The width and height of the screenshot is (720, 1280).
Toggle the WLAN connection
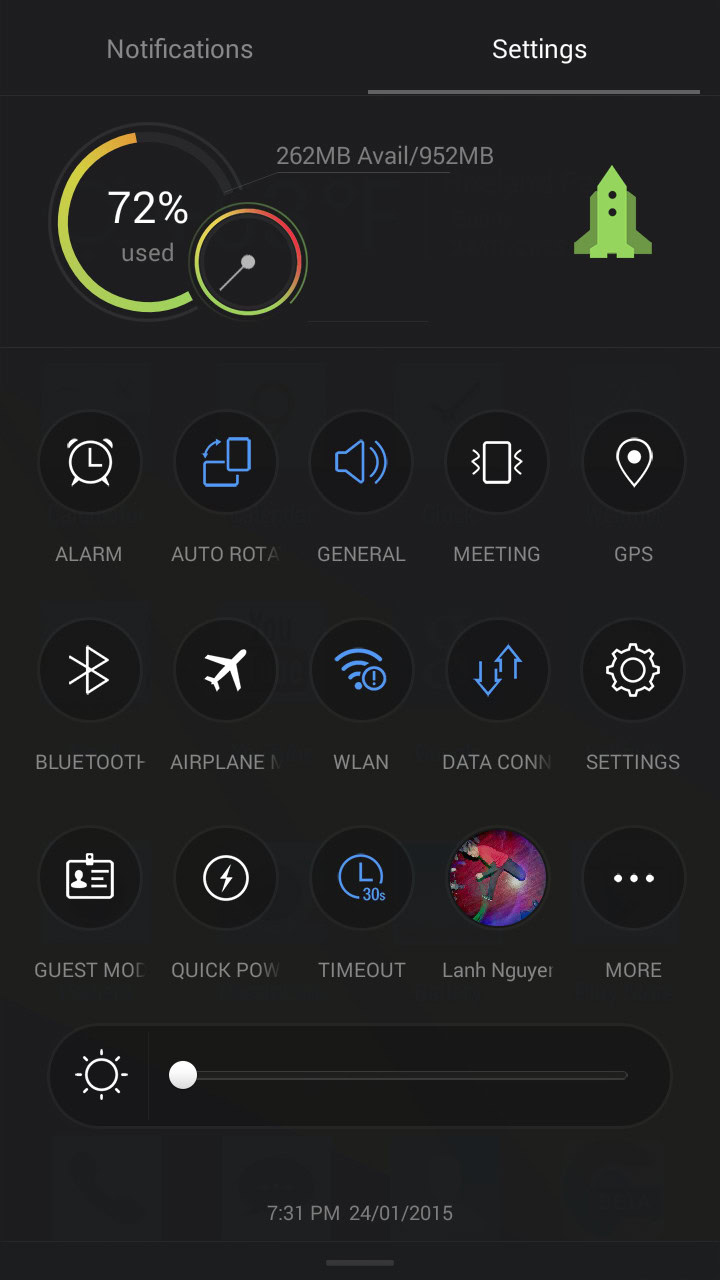361,670
